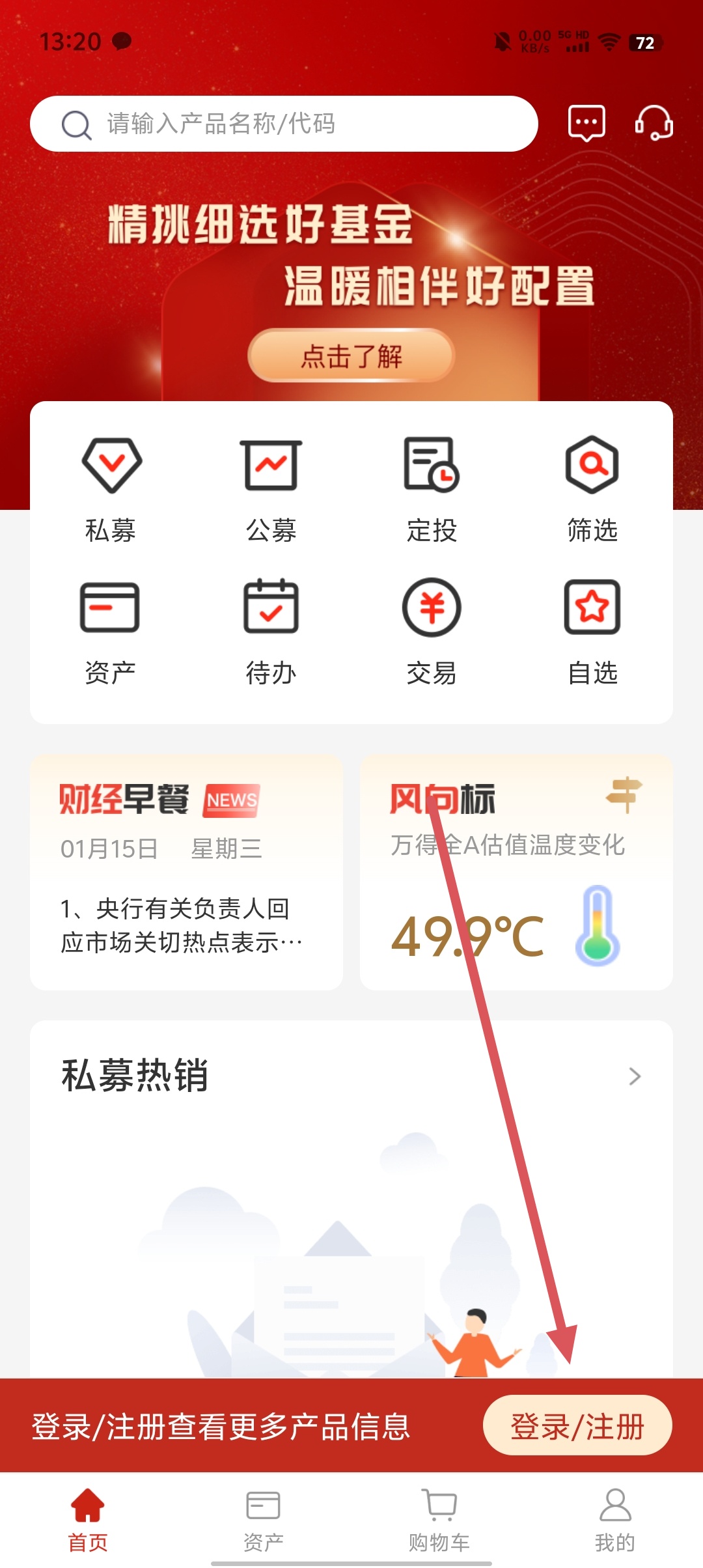Tap the 点击了解 banner button
This screenshot has height=1568, width=703.
click(x=351, y=356)
